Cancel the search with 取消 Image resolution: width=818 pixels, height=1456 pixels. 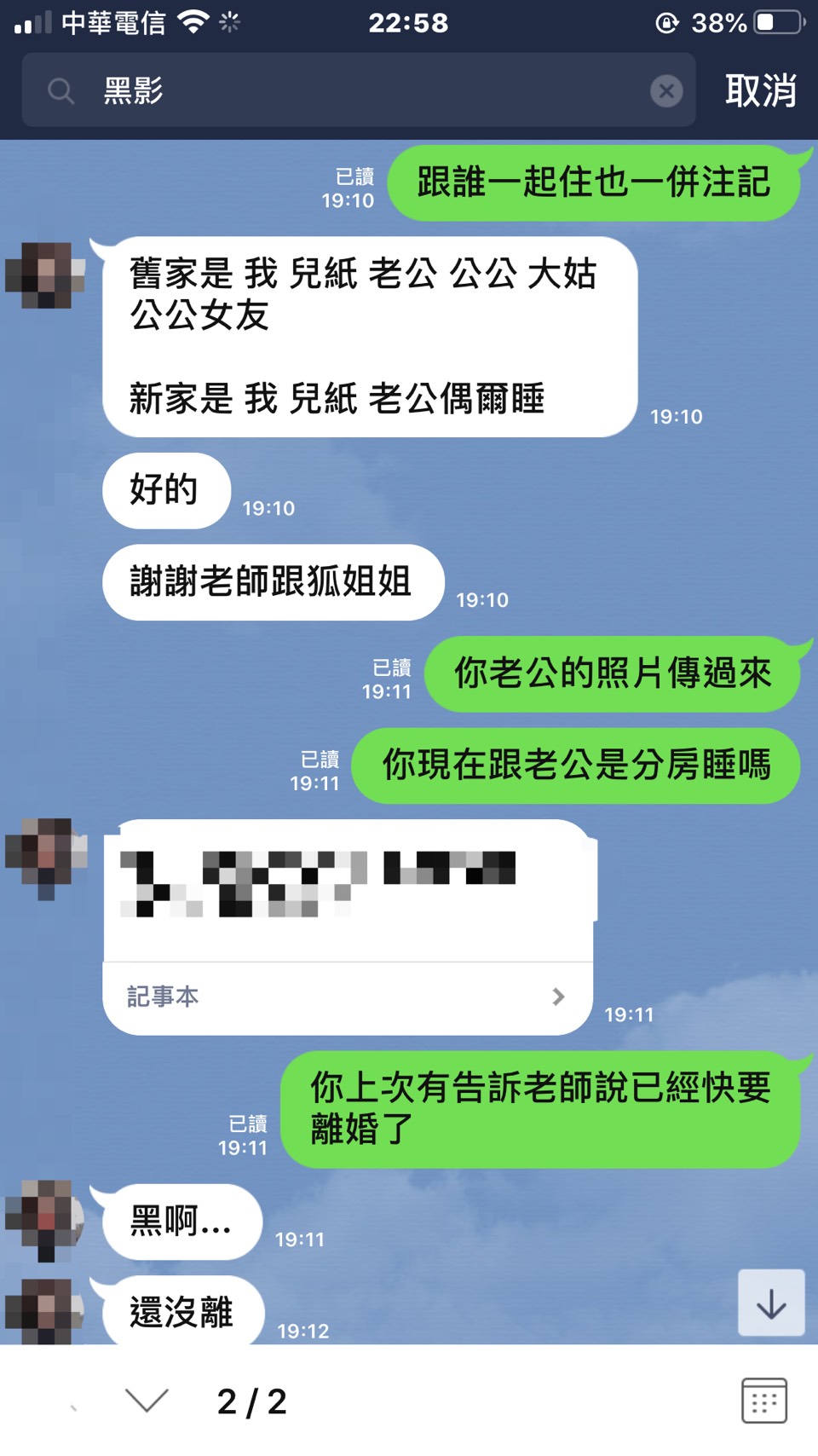(x=760, y=90)
